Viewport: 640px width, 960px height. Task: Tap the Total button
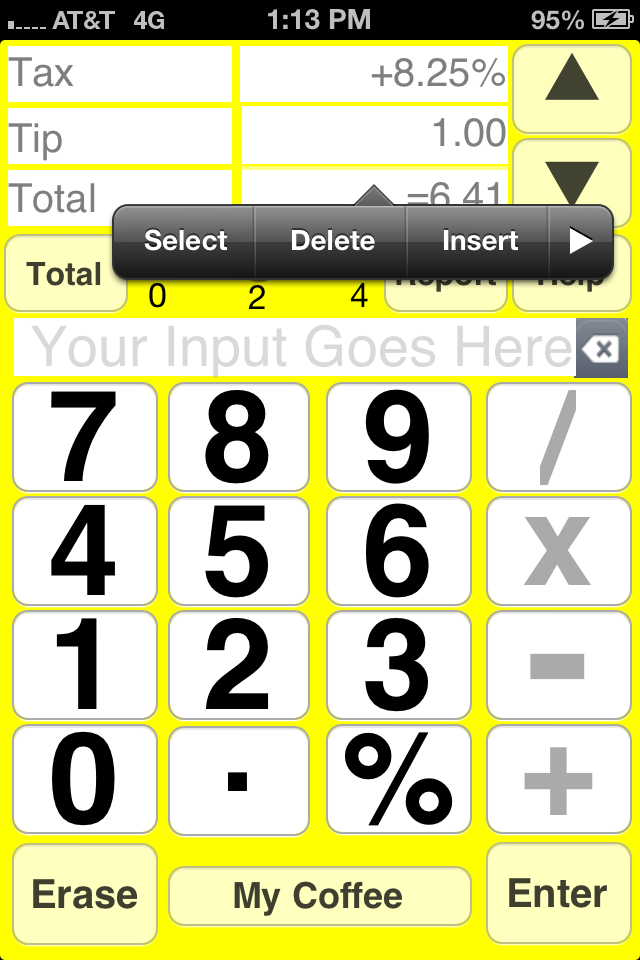(x=64, y=275)
